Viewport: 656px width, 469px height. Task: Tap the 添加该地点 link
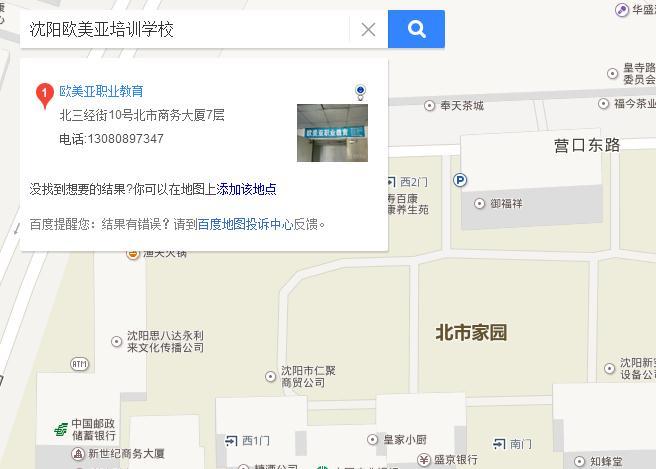point(247,189)
